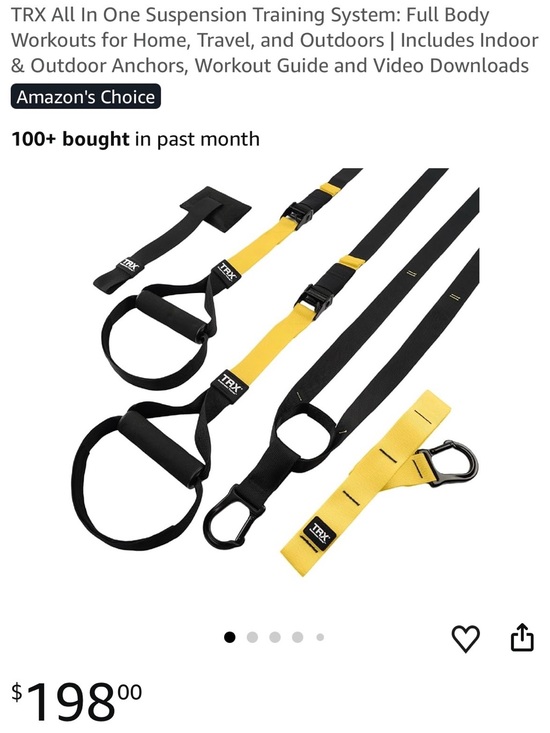
Task: Open the TRX suspension straps product image
Action: pos(276,372)
